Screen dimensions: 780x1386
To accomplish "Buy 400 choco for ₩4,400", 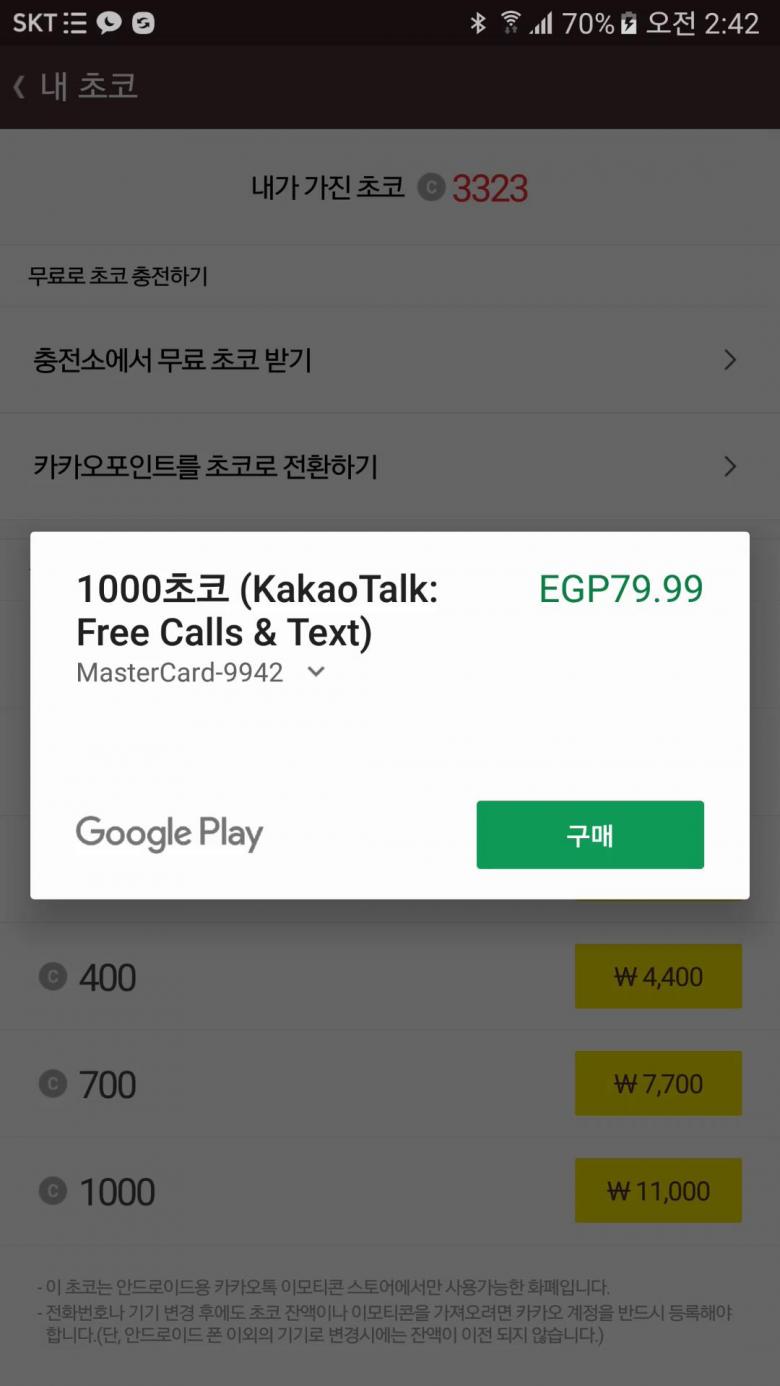I will pos(658,976).
